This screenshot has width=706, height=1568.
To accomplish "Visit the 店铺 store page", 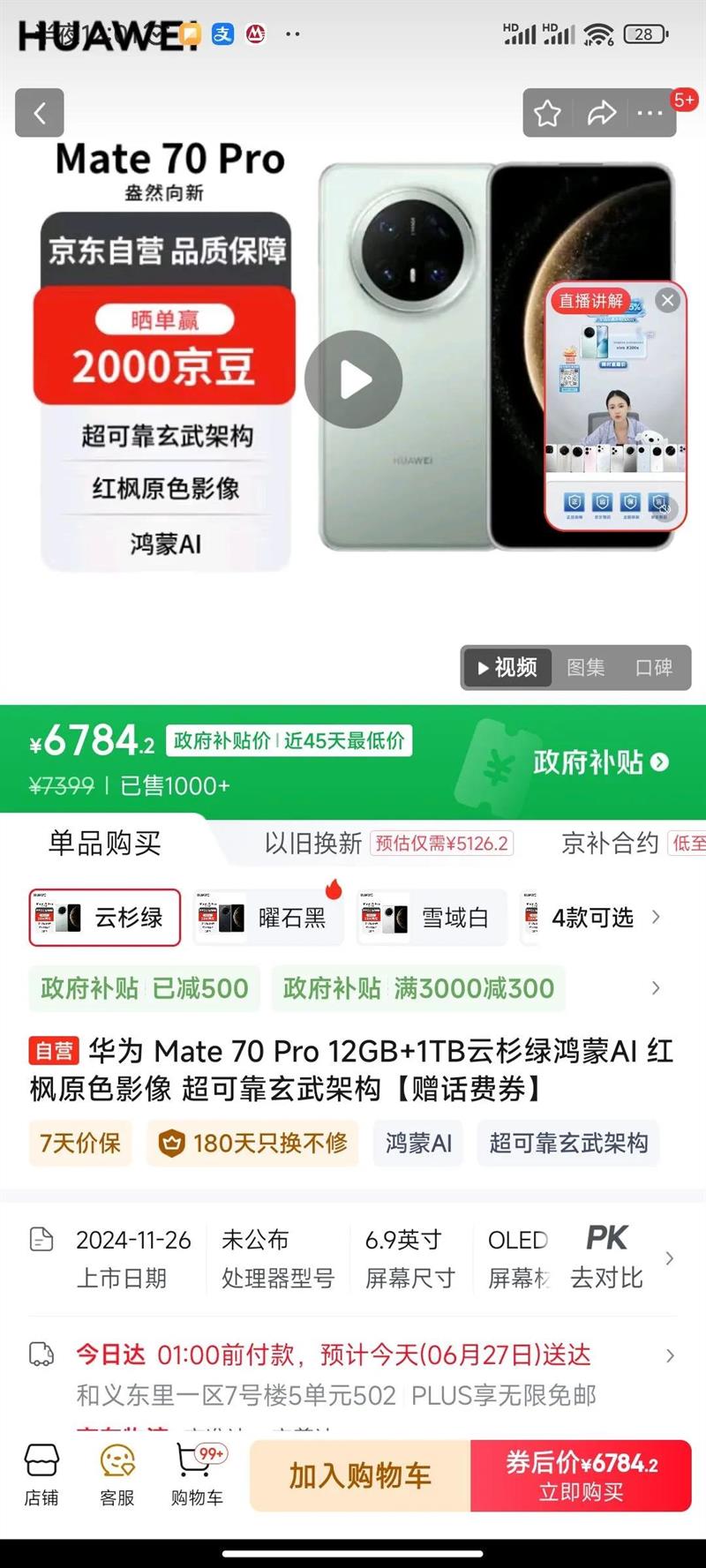I will tap(41, 1475).
